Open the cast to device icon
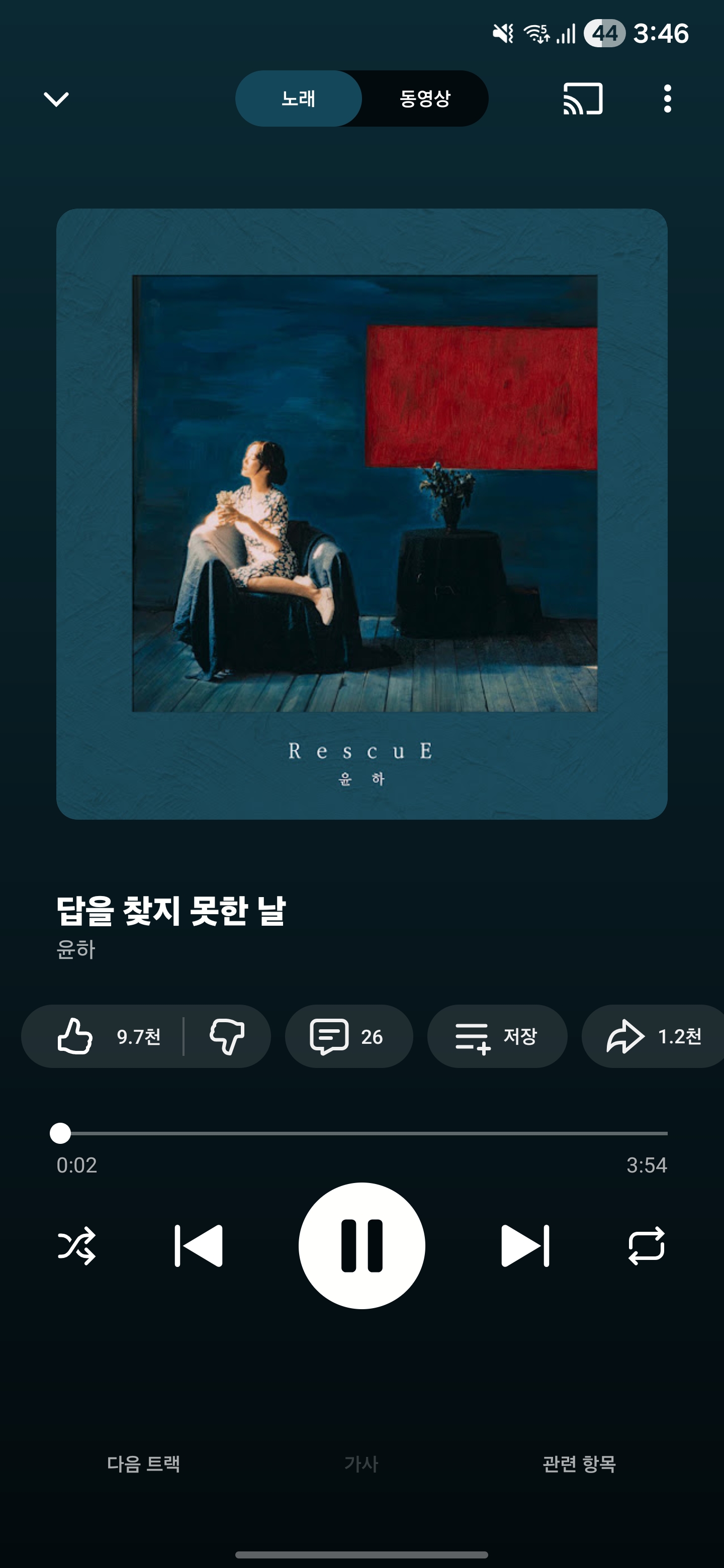This screenshot has width=724, height=1568. point(583,99)
